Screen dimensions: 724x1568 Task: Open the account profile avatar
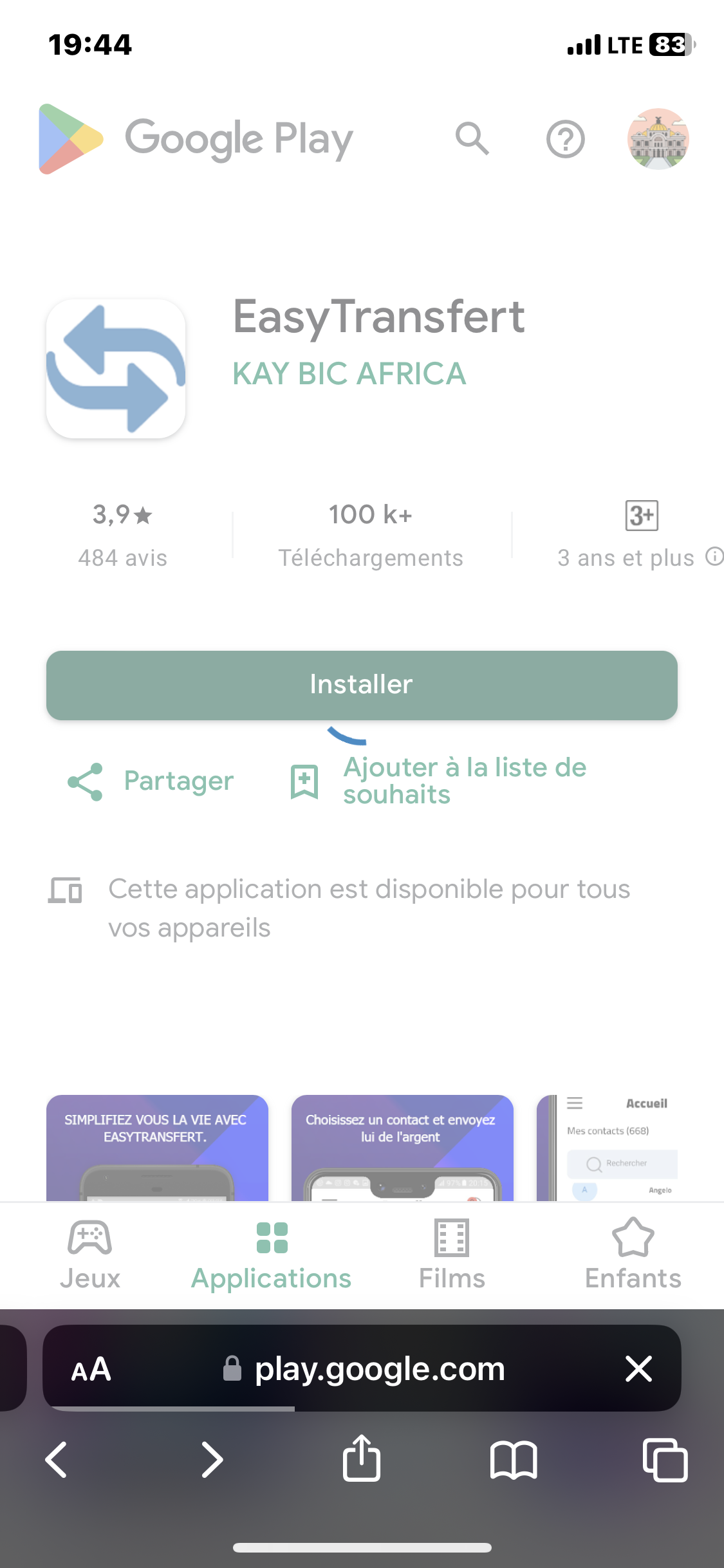tap(658, 139)
